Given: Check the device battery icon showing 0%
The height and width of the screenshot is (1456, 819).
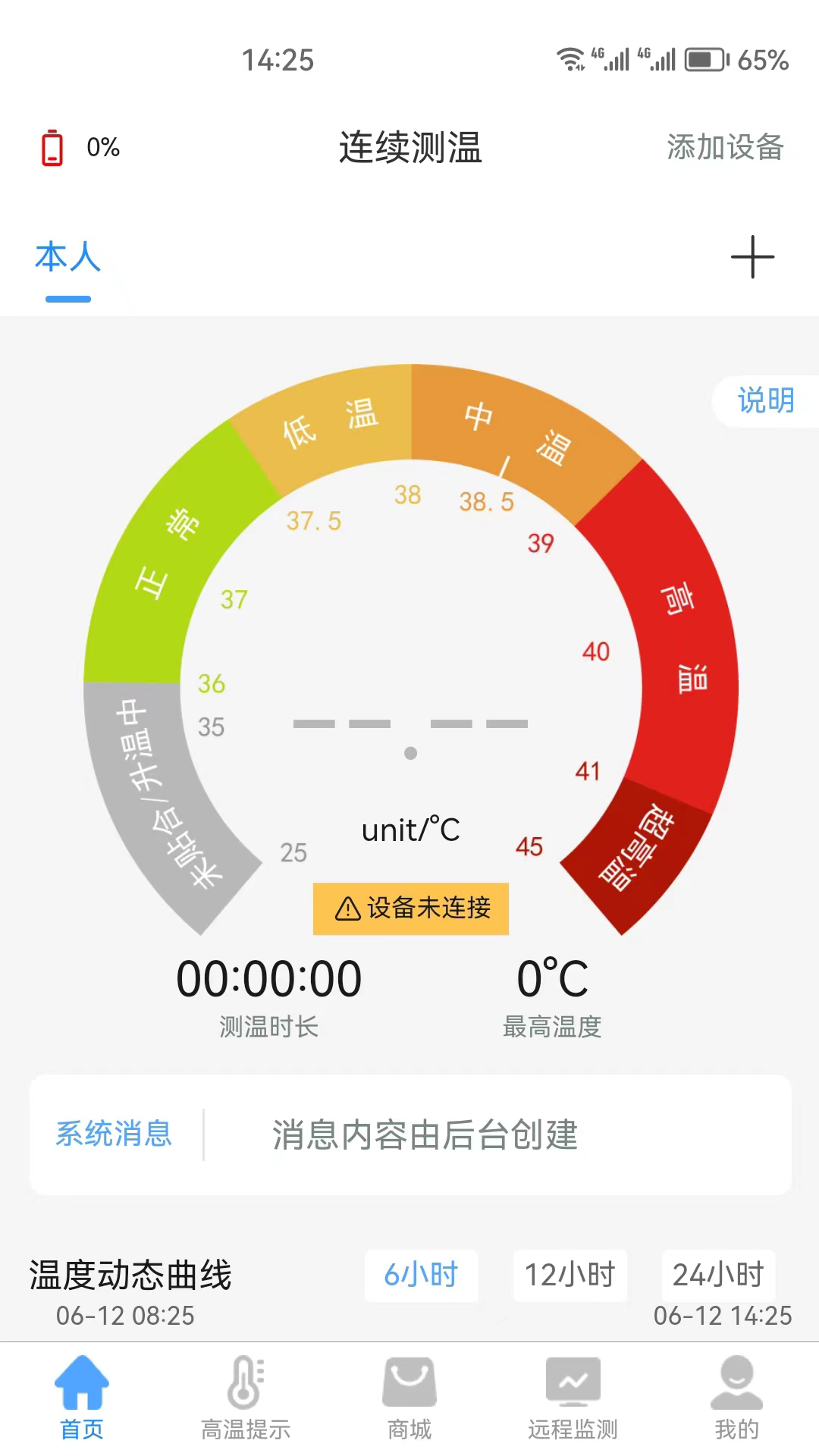Looking at the screenshot, I should 52,147.
